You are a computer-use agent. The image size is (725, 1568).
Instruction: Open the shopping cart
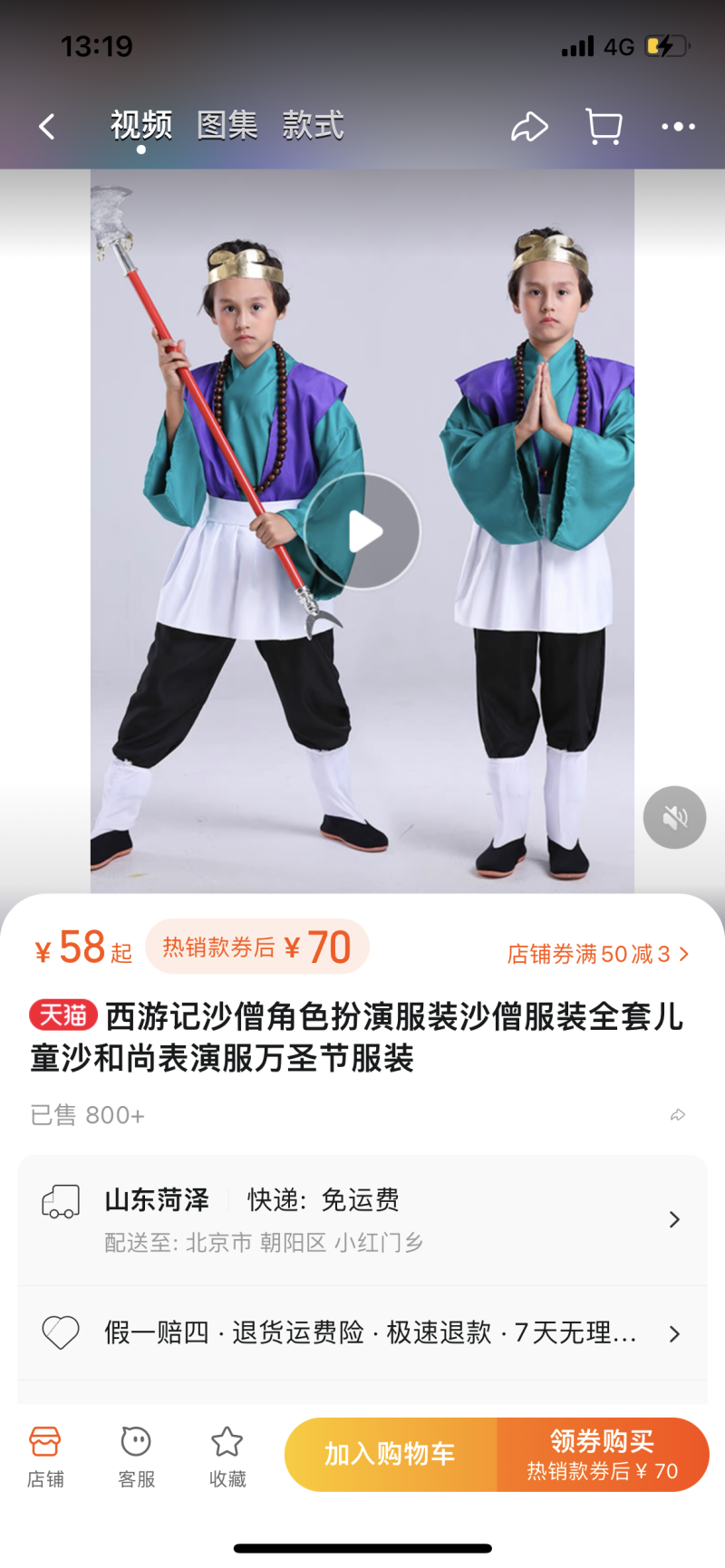(x=604, y=127)
